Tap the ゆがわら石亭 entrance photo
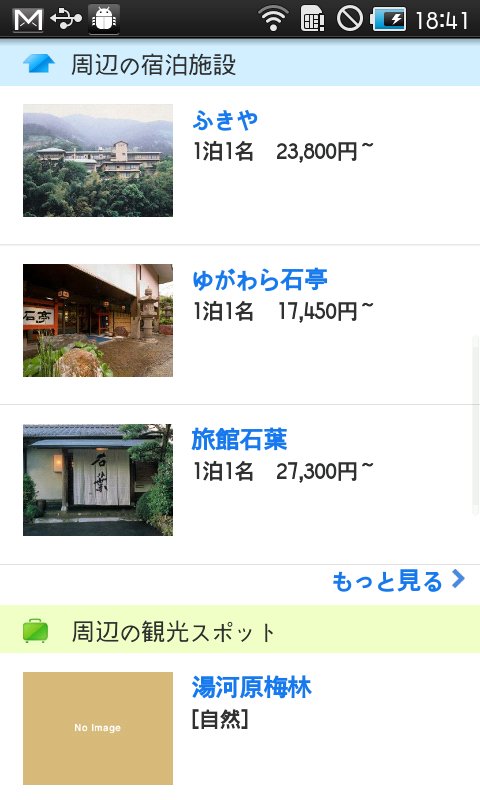Screen dimensions: 480x800 98,320
